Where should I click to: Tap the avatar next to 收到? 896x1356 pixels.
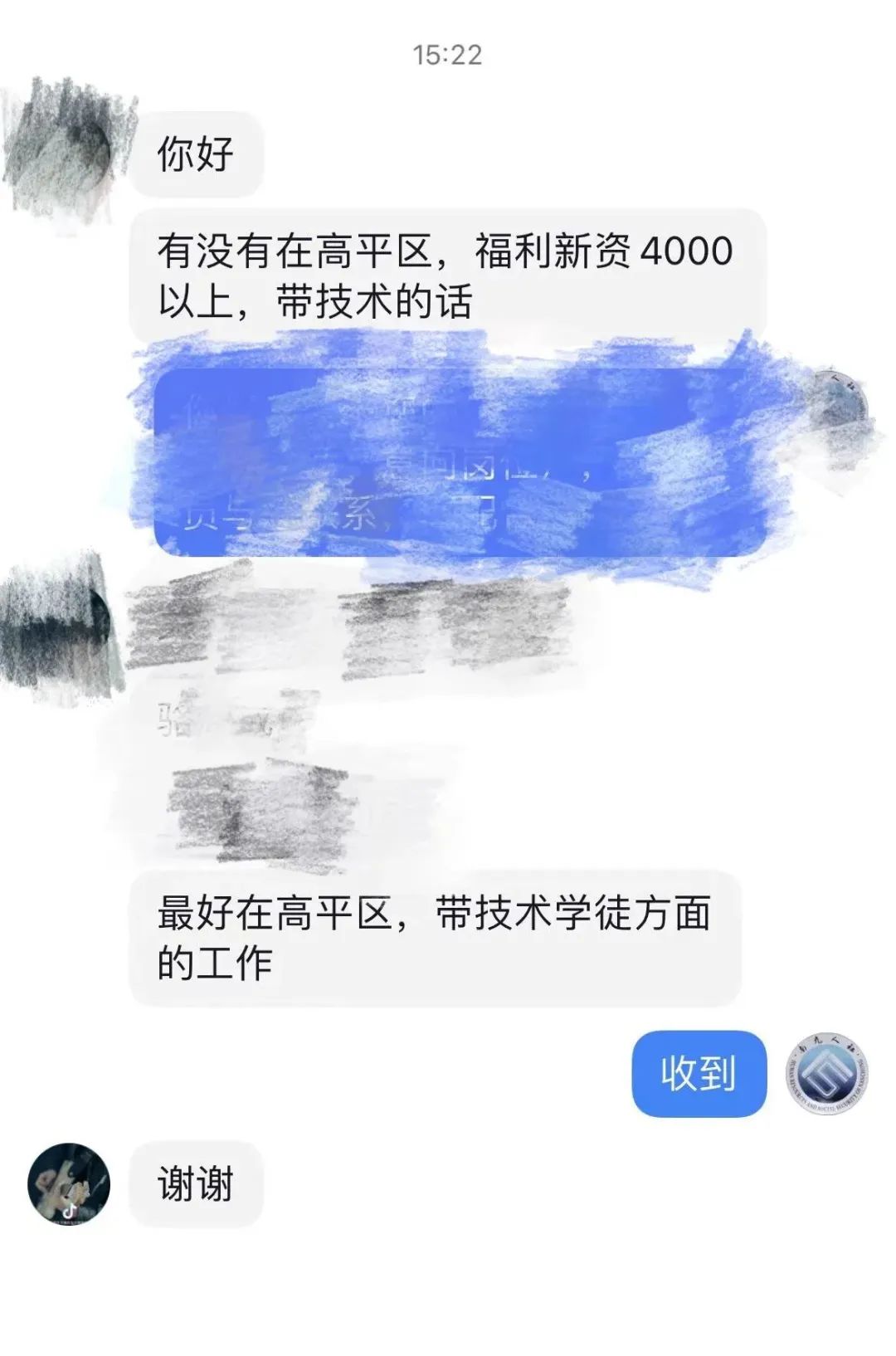[826, 1074]
